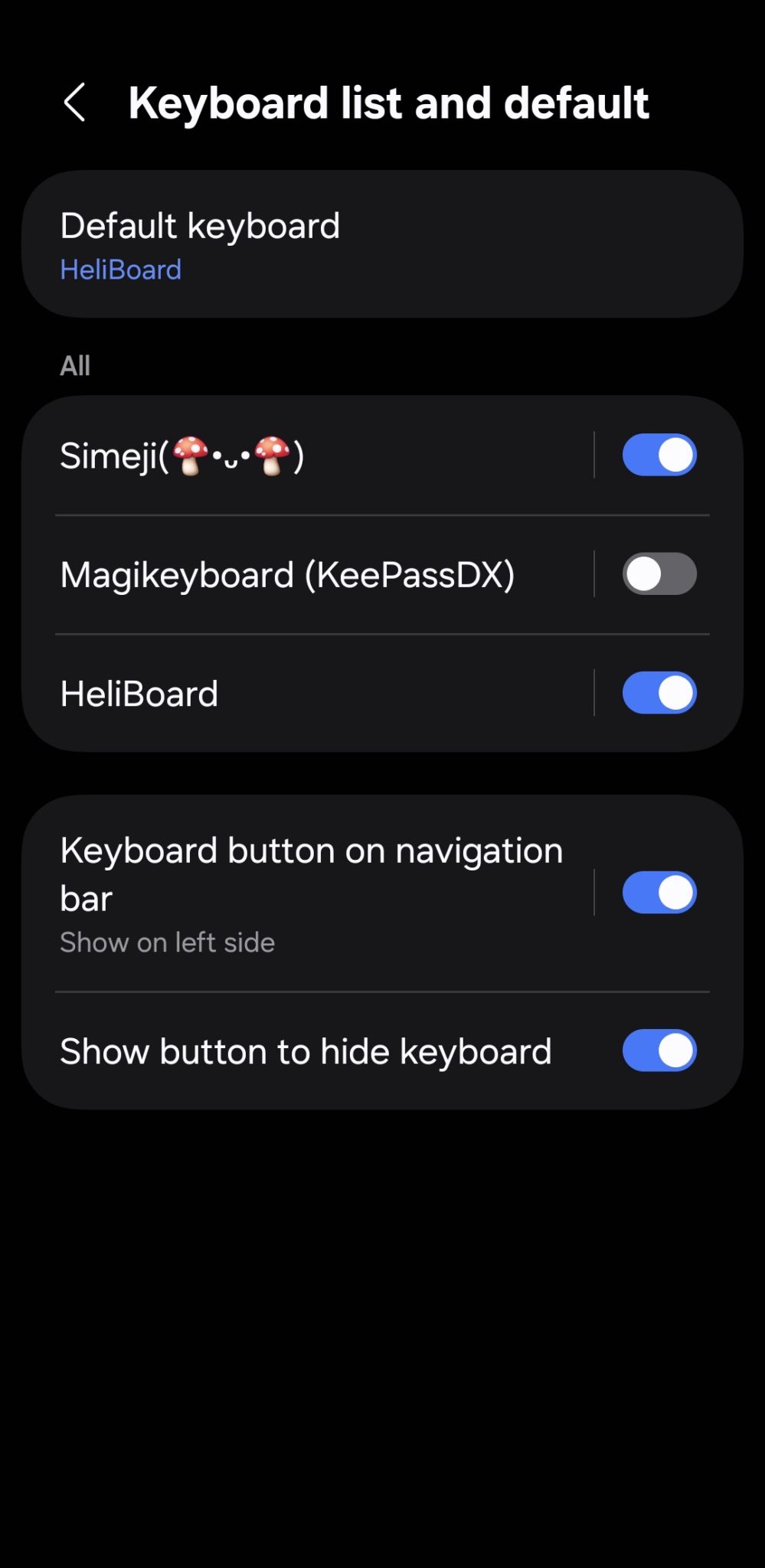Open Simeji keyboard settings row
765x1568 pixels.
[x=306, y=456]
